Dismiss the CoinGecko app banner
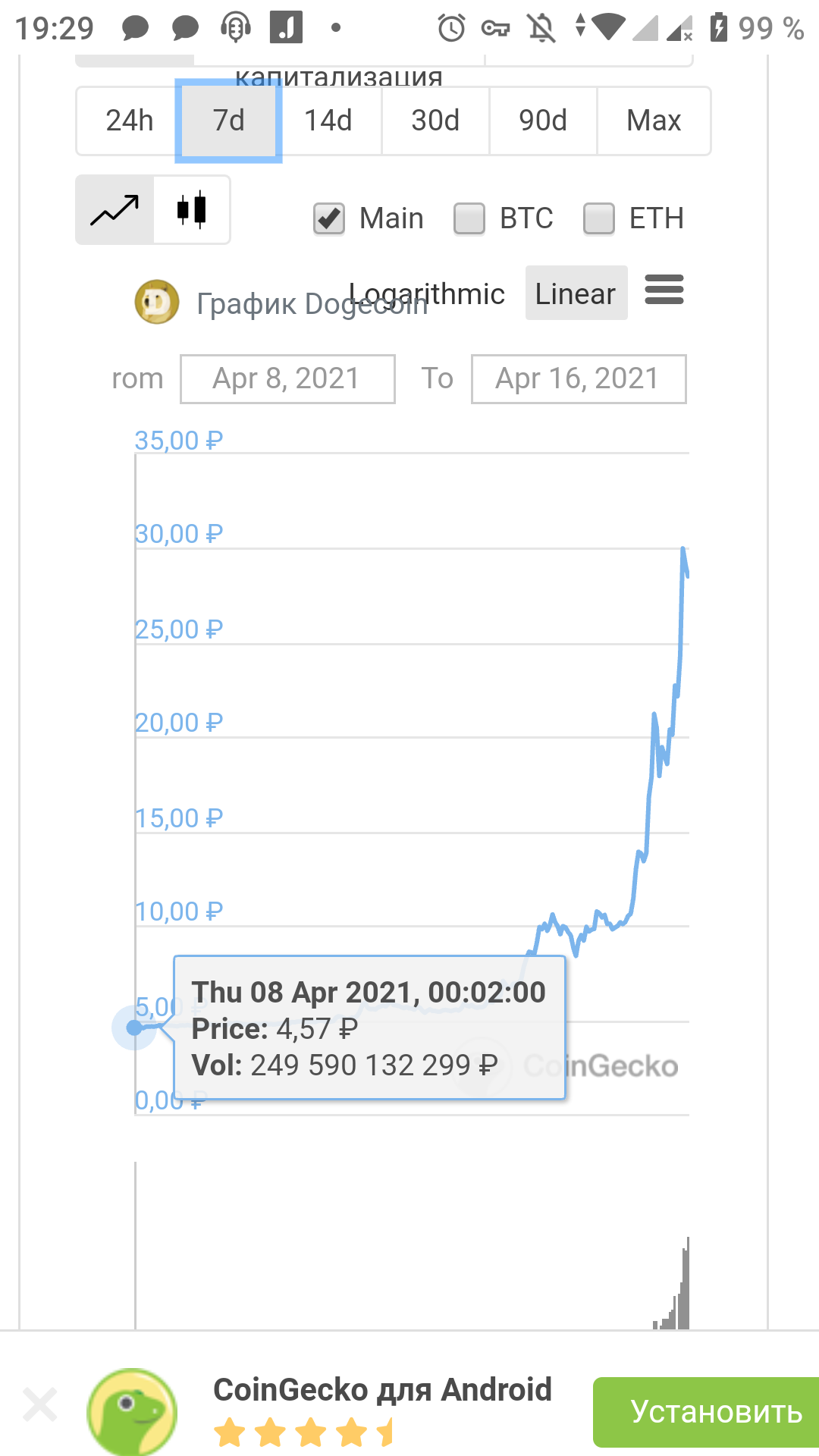 [x=40, y=1405]
